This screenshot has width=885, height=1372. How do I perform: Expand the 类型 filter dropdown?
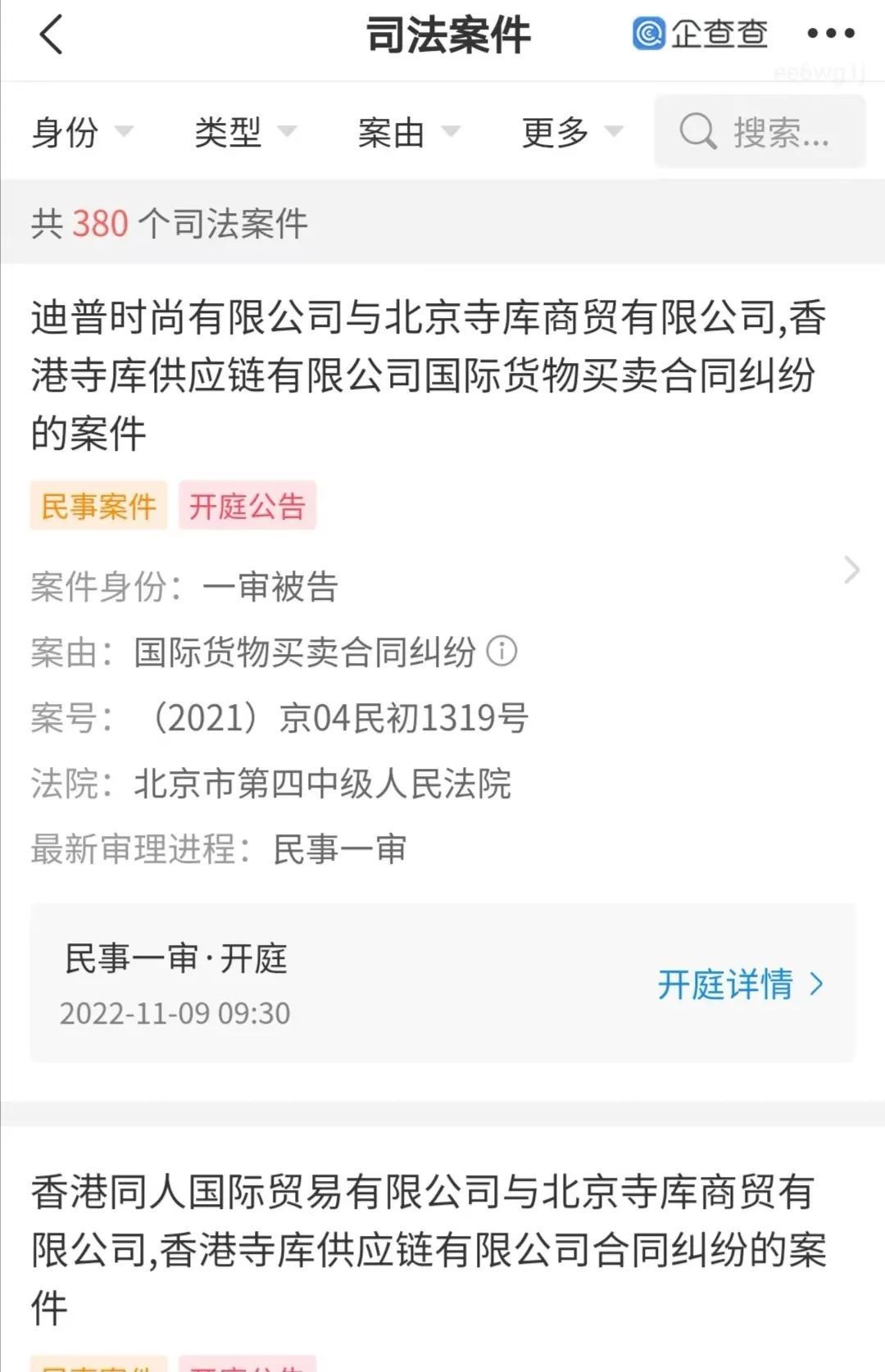tap(244, 132)
